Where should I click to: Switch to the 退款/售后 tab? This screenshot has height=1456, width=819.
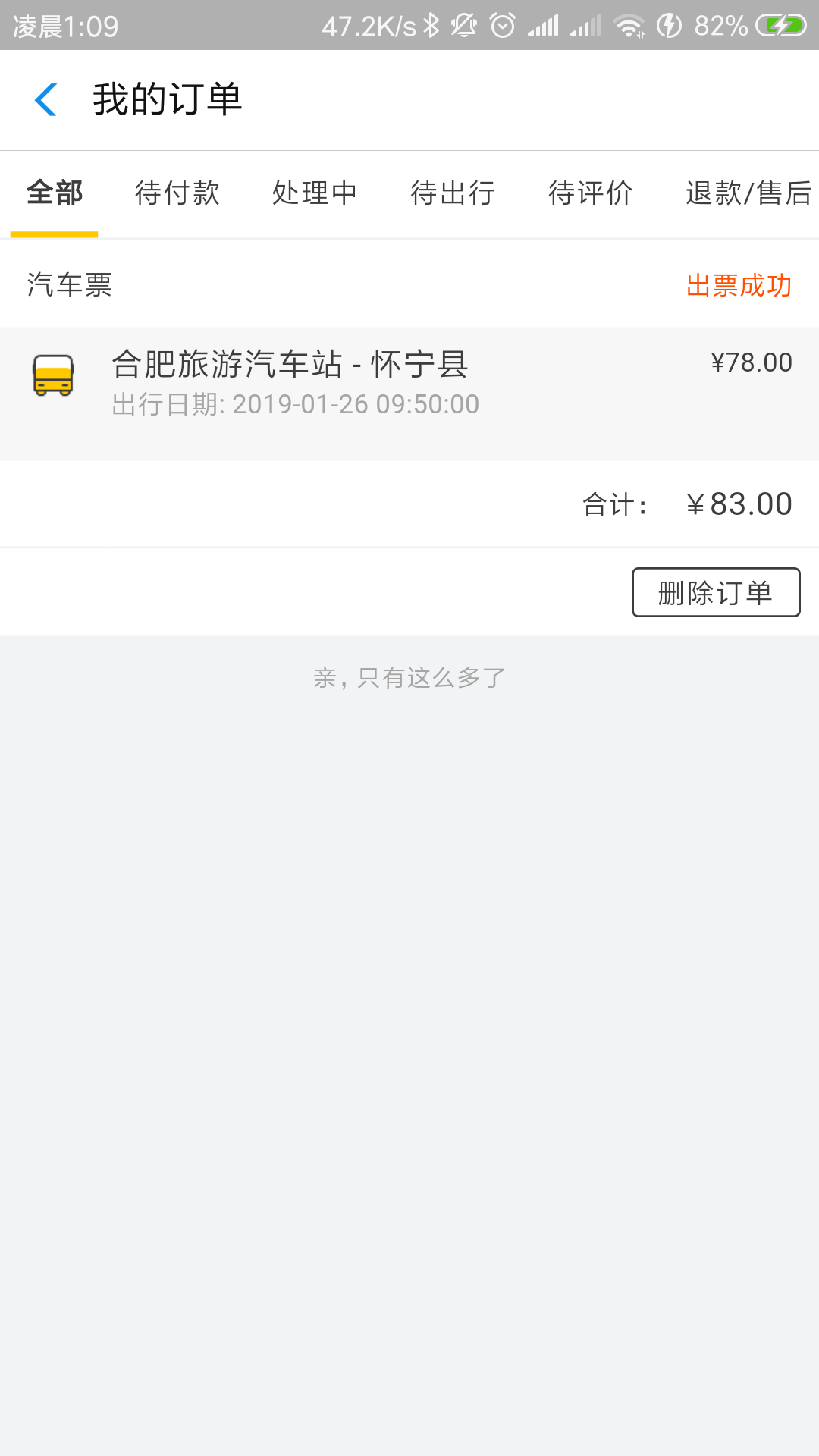point(748,193)
